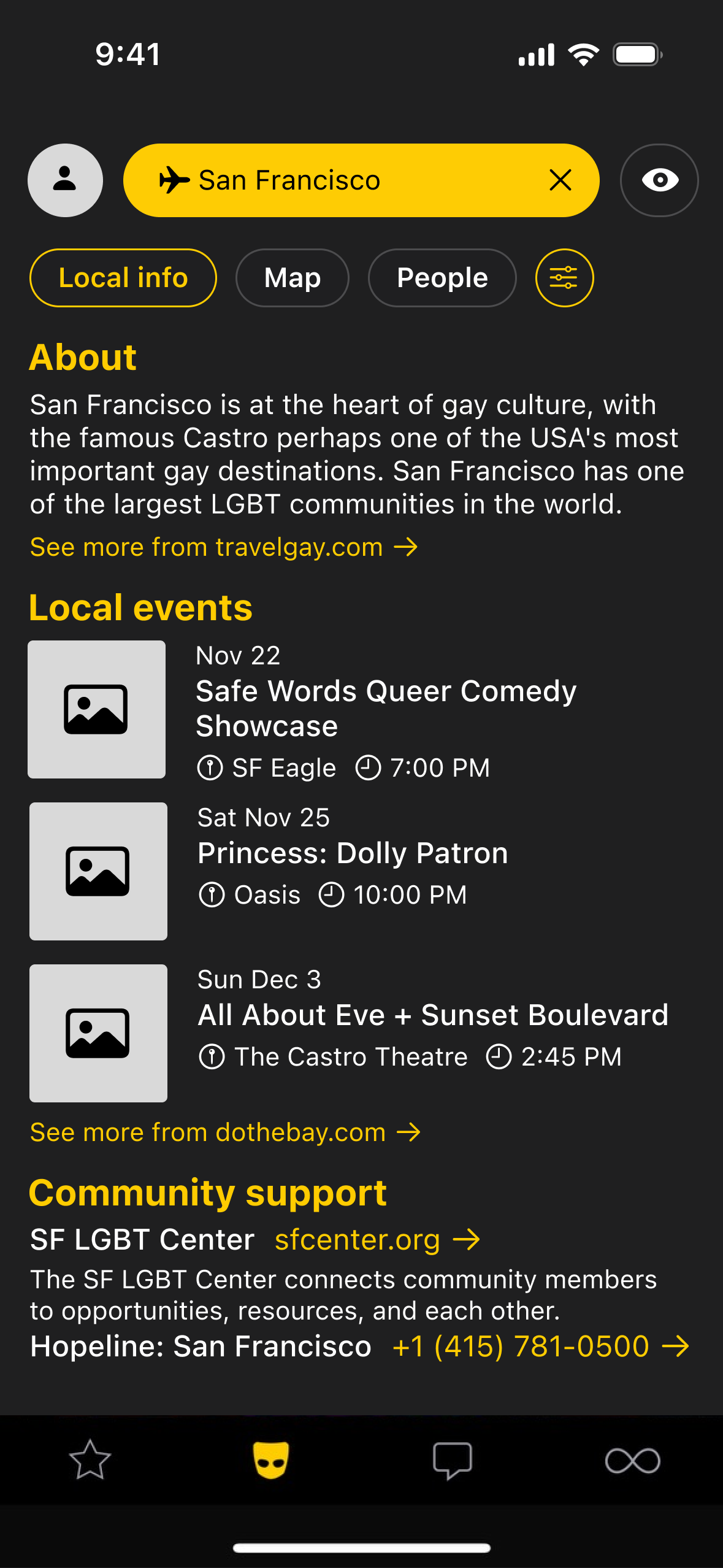Open the chat messages tab

tap(452, 1460)
